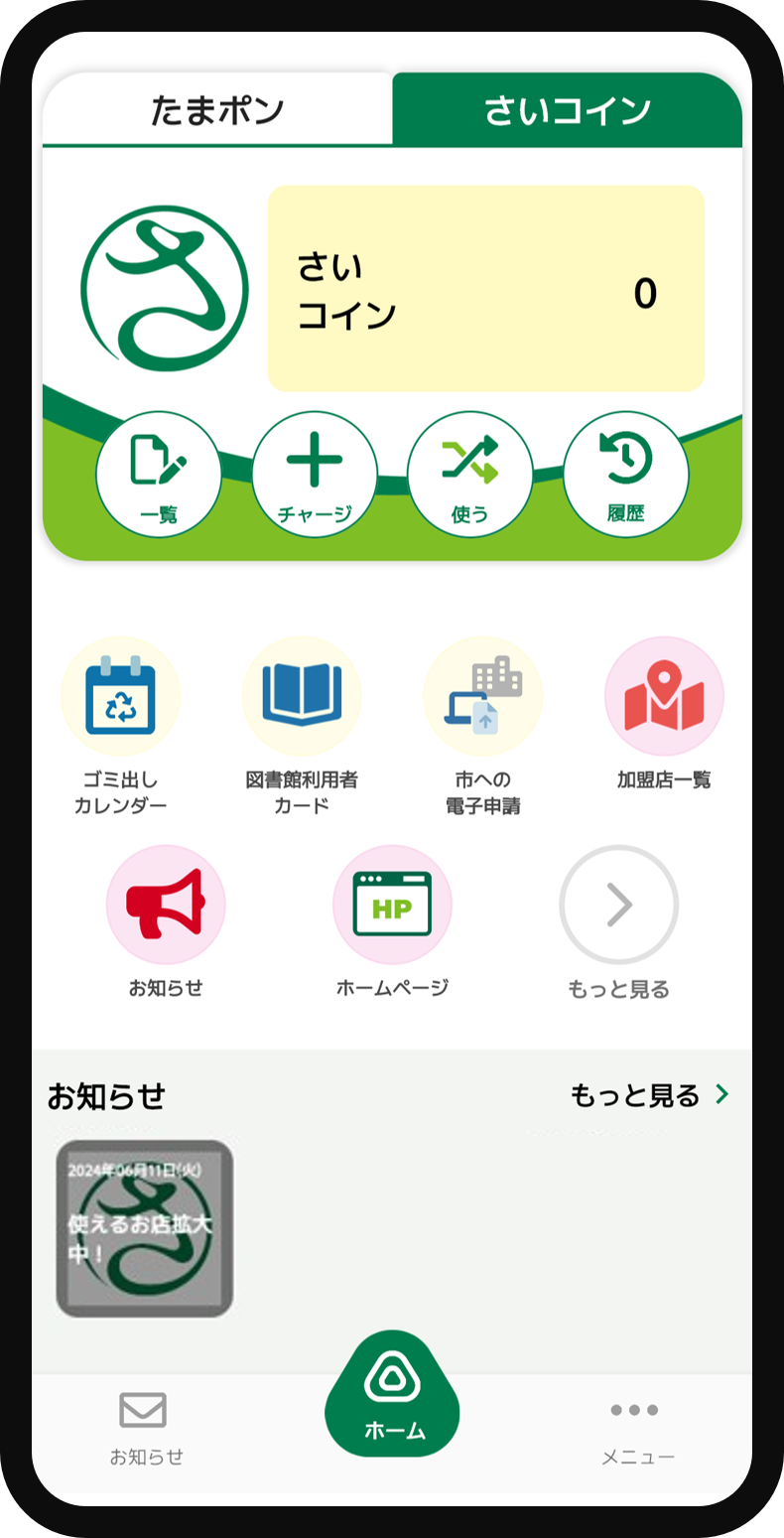Go to 市への電子申請
The width and height of the screenshot is (784, 1538).
[483, 696]
